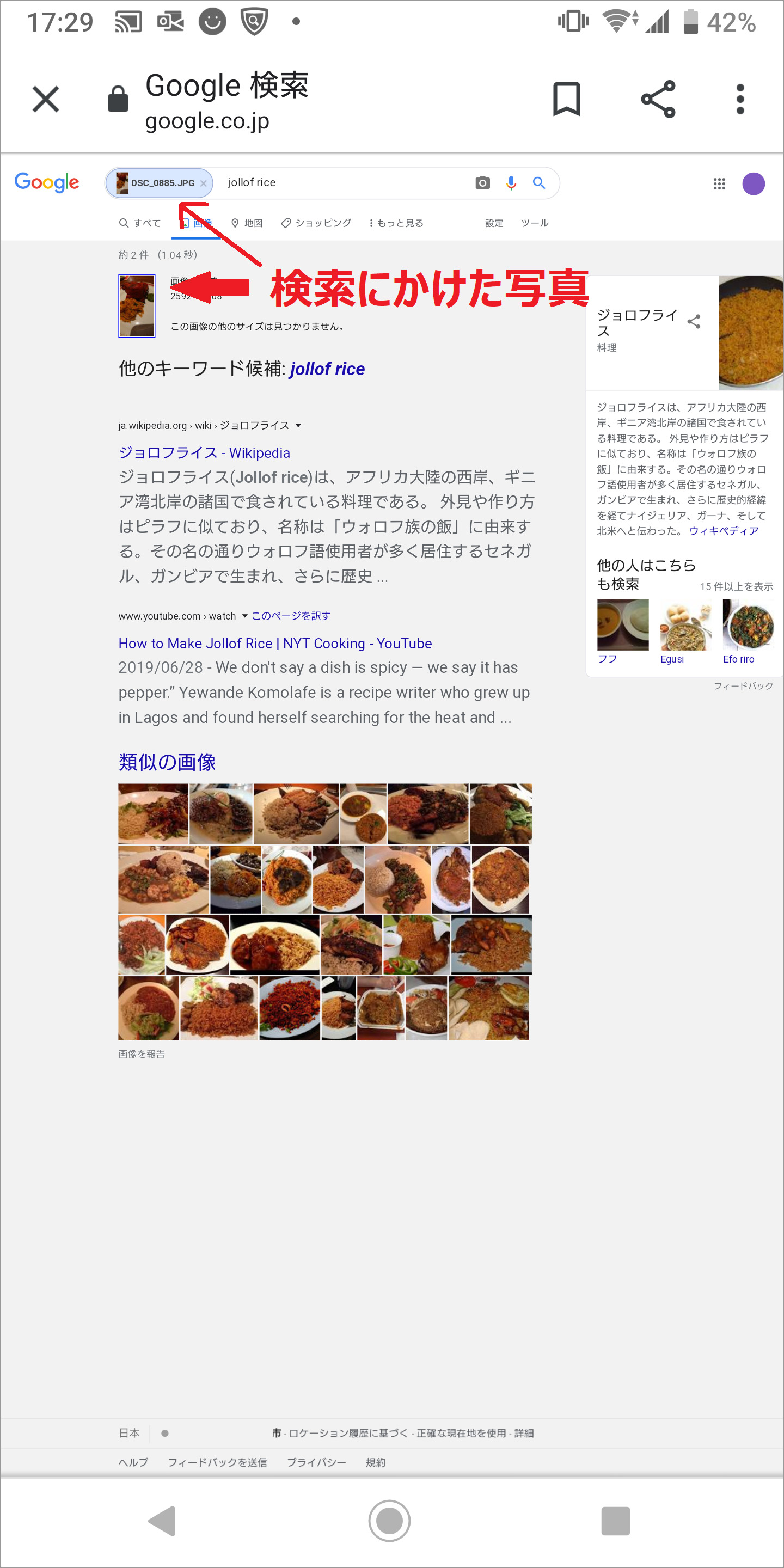Open ジョロフライス - Wikipedia result
Image resolution: width=784 pixels, height=1568 pixels.
[204, 453]
